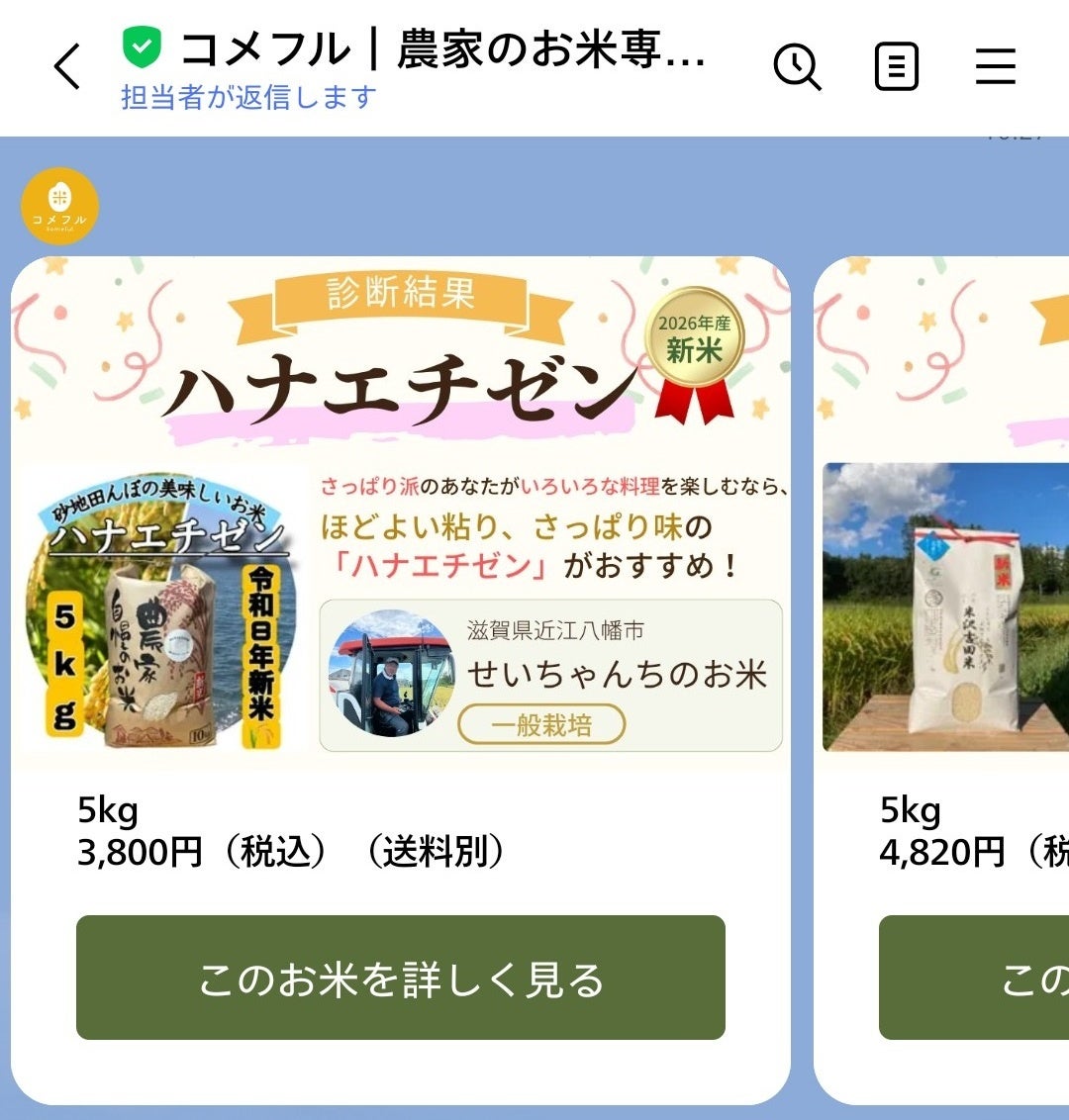Image resolution: width=1069 pixels, height=1120 pixels.
Task: Open the notes icon in the header
Action: 896,67
